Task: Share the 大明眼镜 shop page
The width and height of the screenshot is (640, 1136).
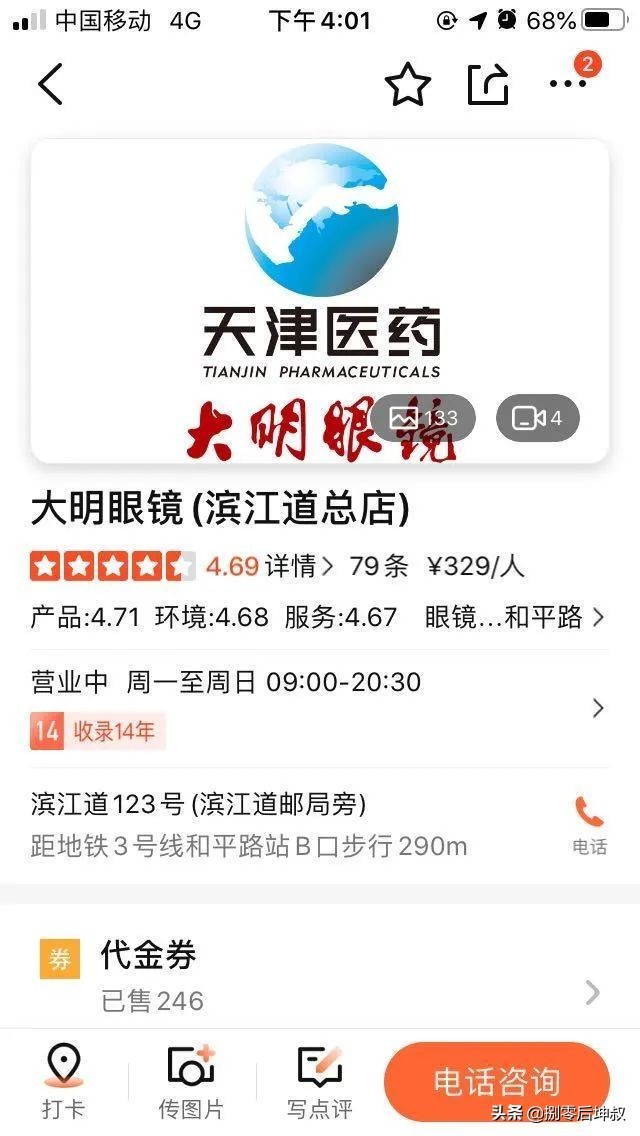Action: [488, 85]
